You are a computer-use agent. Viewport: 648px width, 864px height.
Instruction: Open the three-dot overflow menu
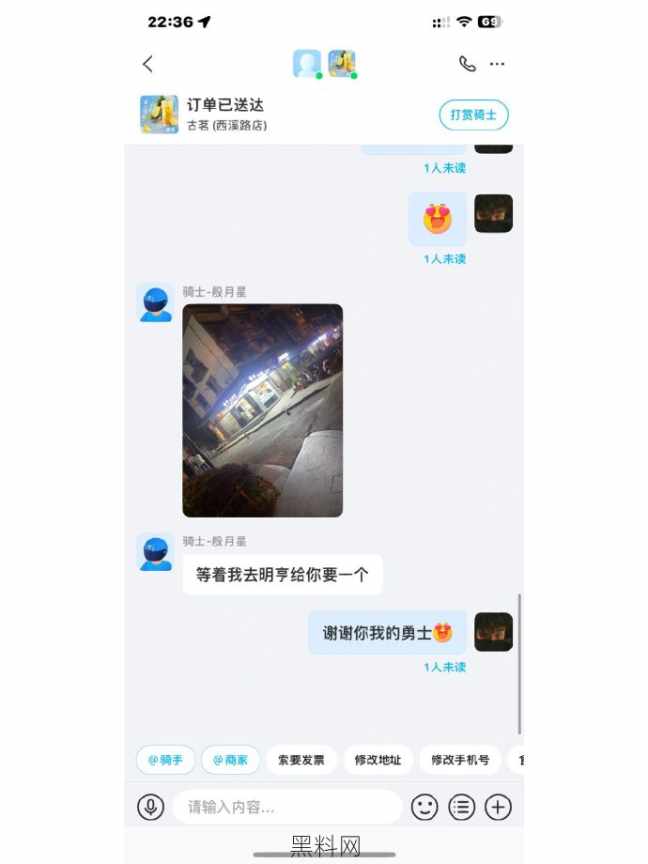497,64
